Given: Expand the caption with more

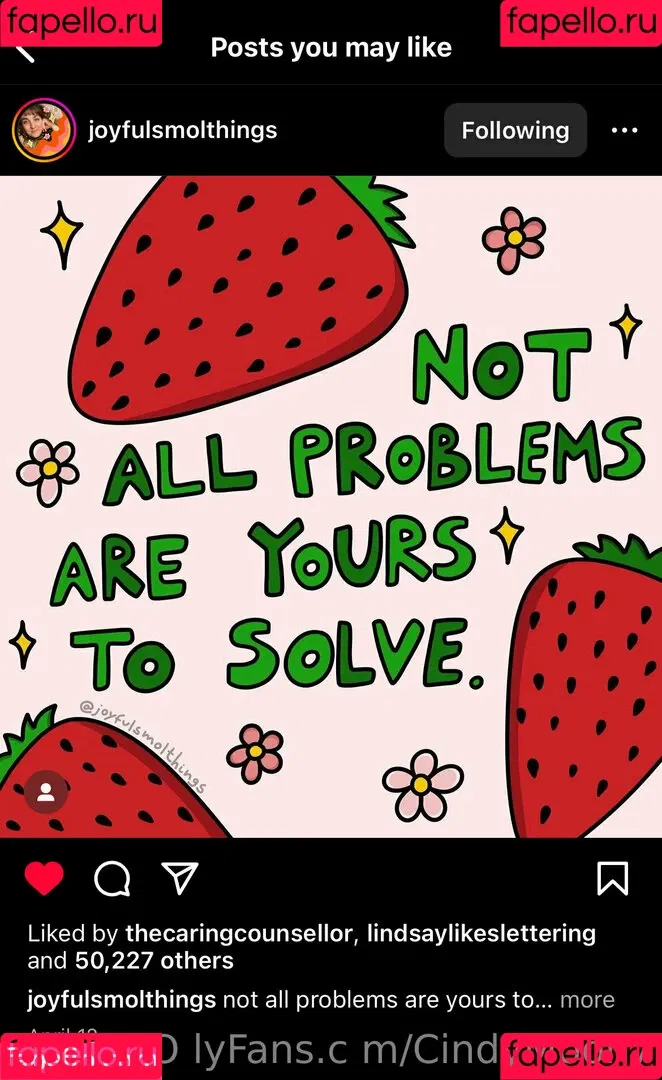Looking at the screenshot, I should coord(587,1000).
